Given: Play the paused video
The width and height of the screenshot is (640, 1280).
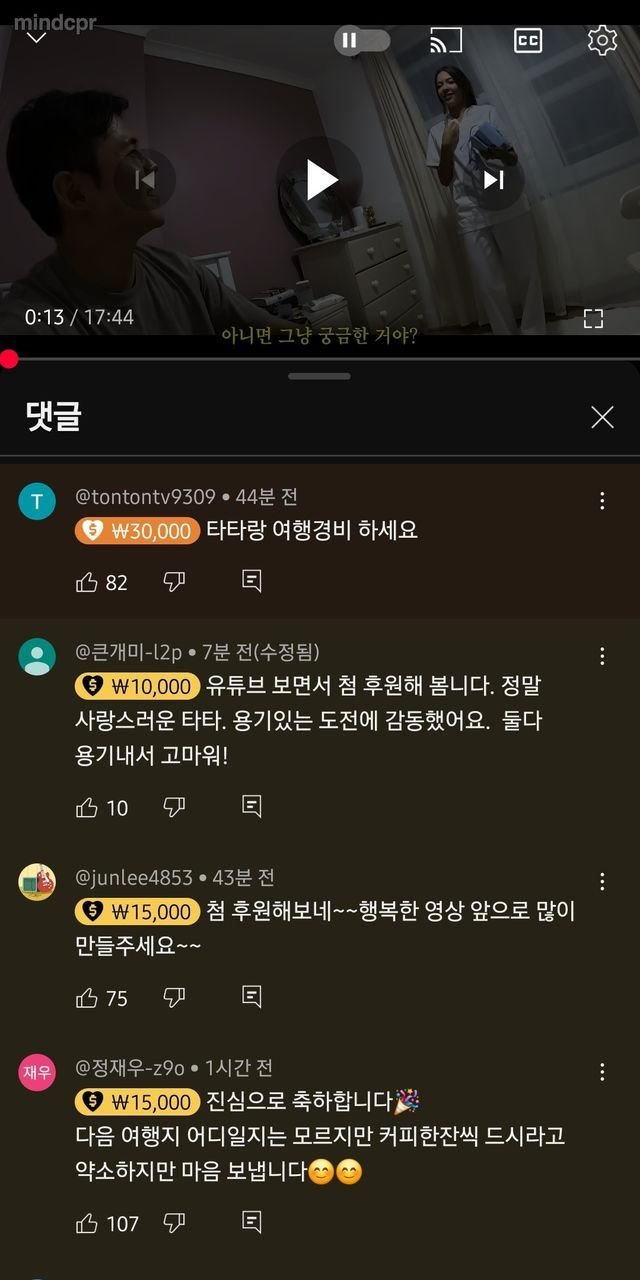Looking at the screenshot, I should (x=320, y=180).
